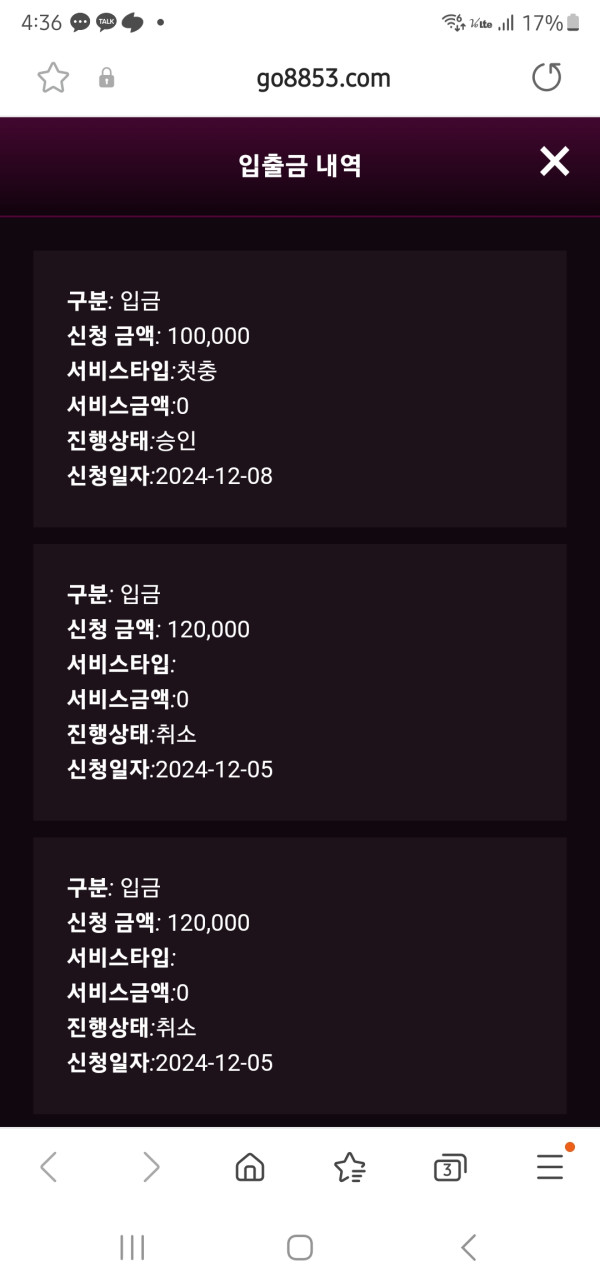Image resolution: width=600 pixels, height=1287 pixels.
Task: Go forward to the next page
Action: [151, 1166]
